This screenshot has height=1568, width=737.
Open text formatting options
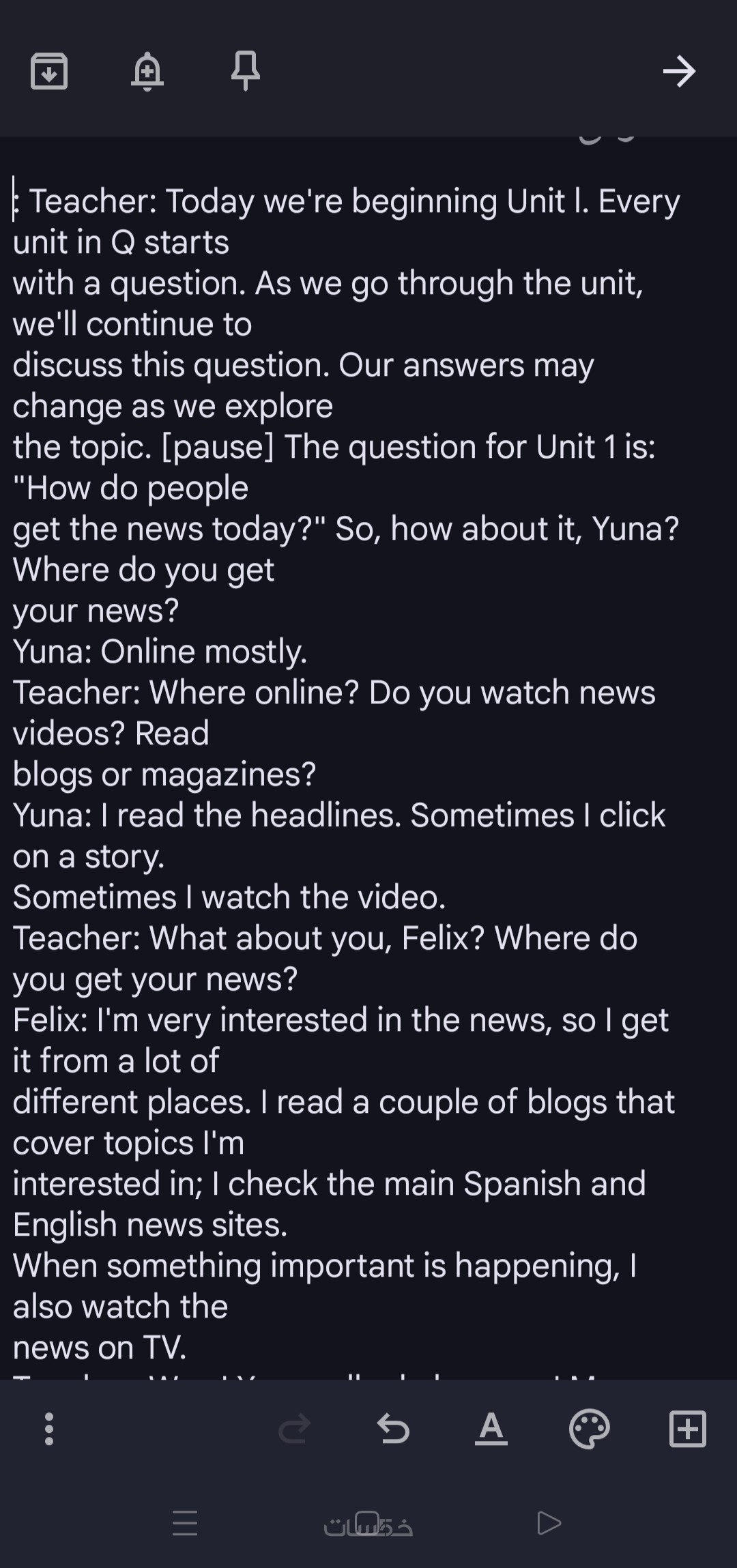[x=491, y=1429]
